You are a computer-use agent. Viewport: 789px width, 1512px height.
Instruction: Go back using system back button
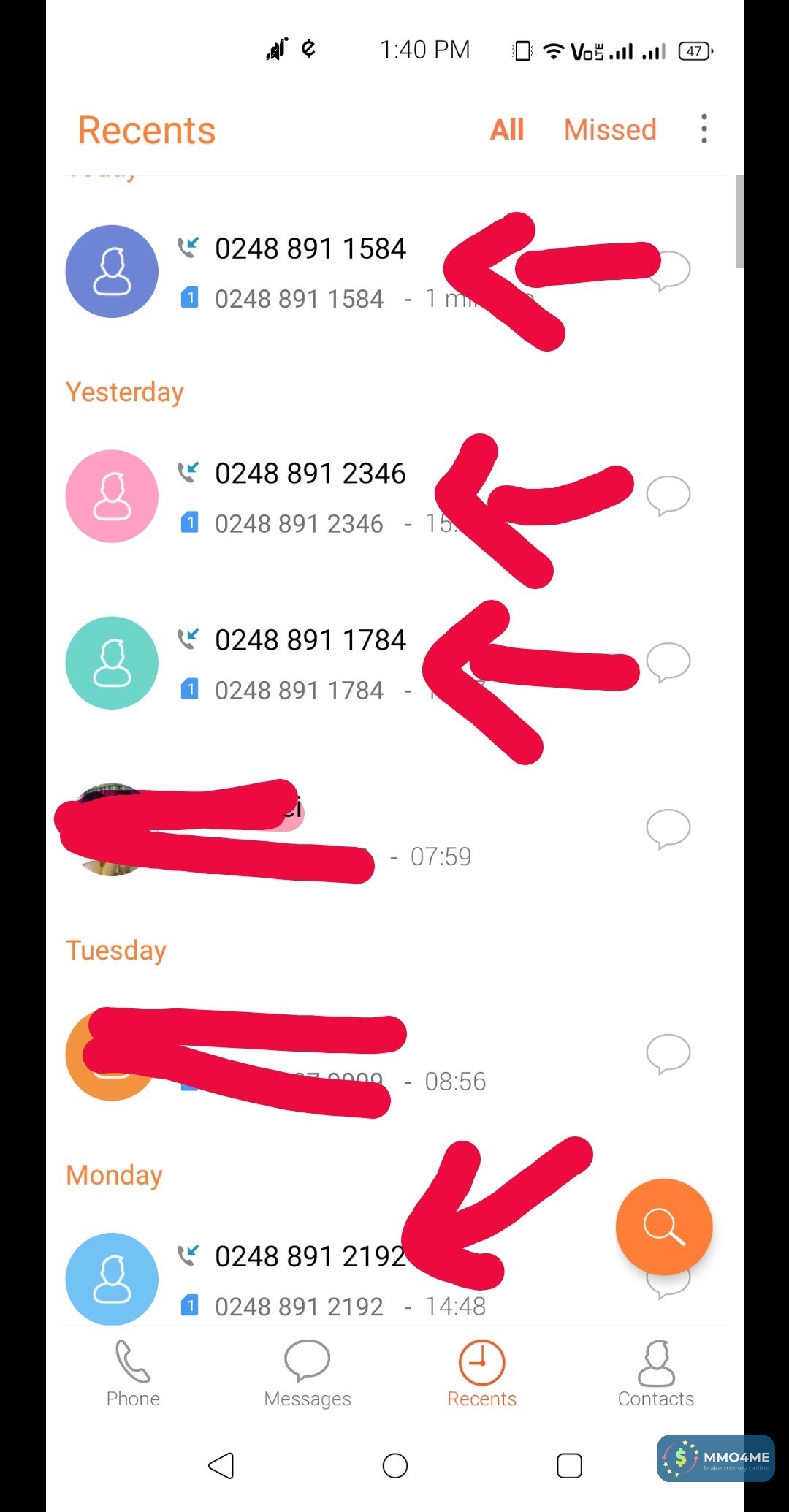tap(221, 1465)
